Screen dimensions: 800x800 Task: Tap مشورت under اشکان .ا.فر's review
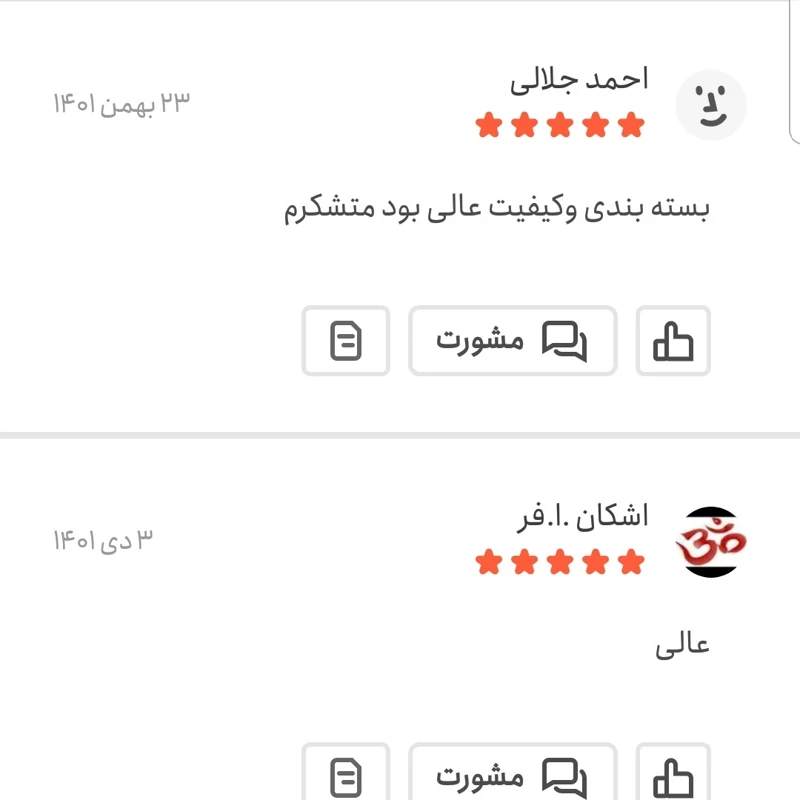coord(512,776)
